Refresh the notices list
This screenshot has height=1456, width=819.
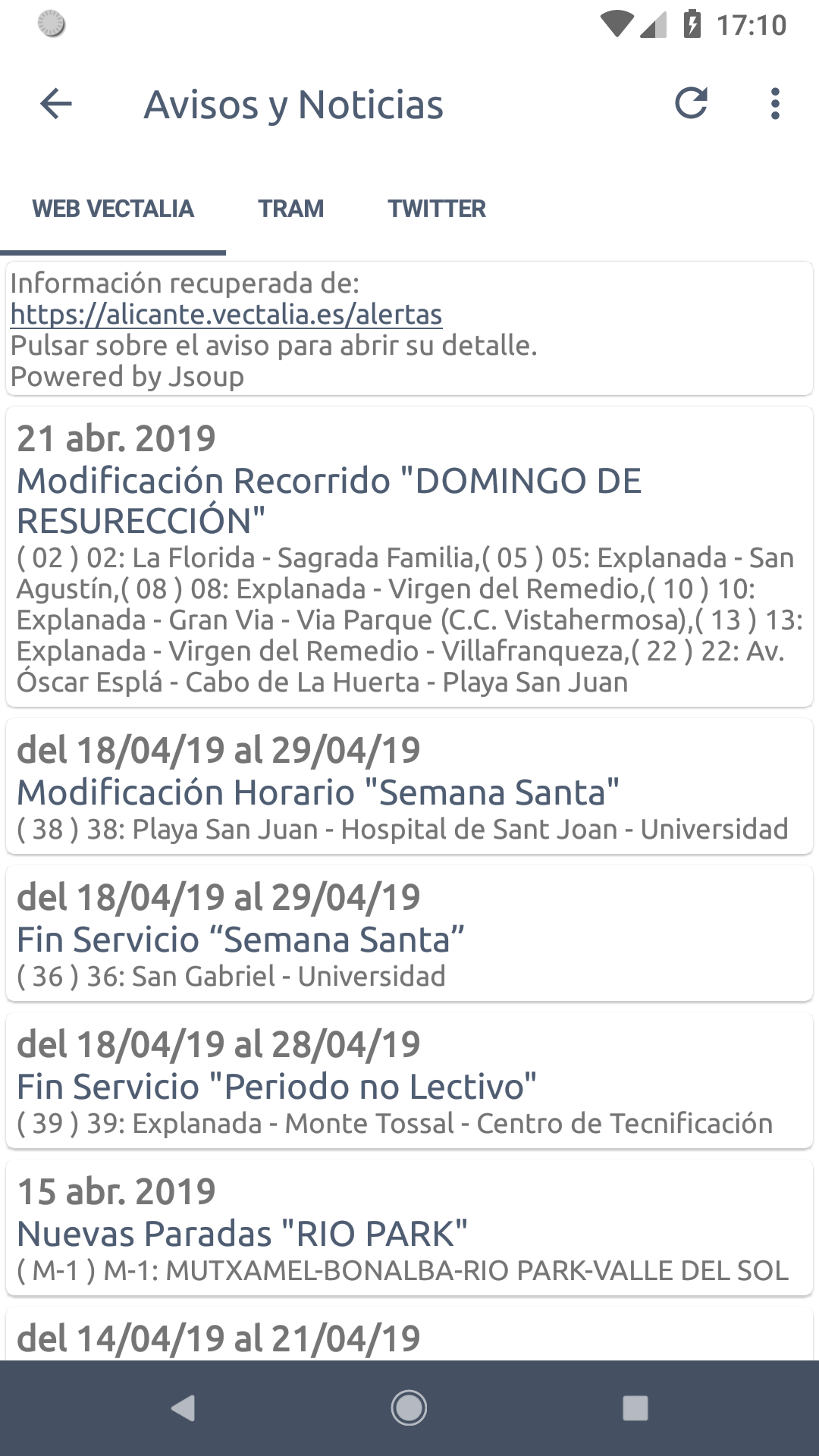(x=691, y=104)
